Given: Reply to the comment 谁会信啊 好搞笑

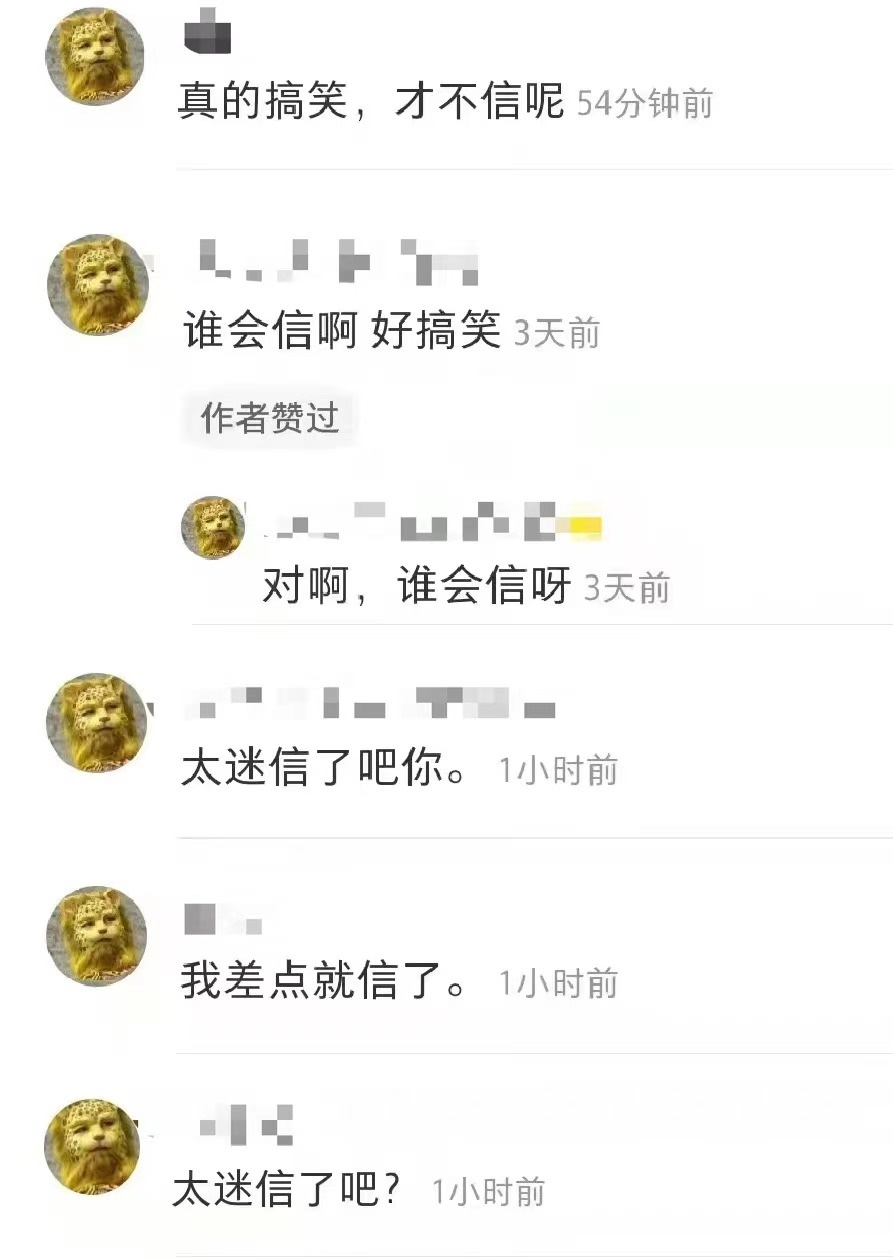Looking at the screenshot, I should [x=342, y=332].
